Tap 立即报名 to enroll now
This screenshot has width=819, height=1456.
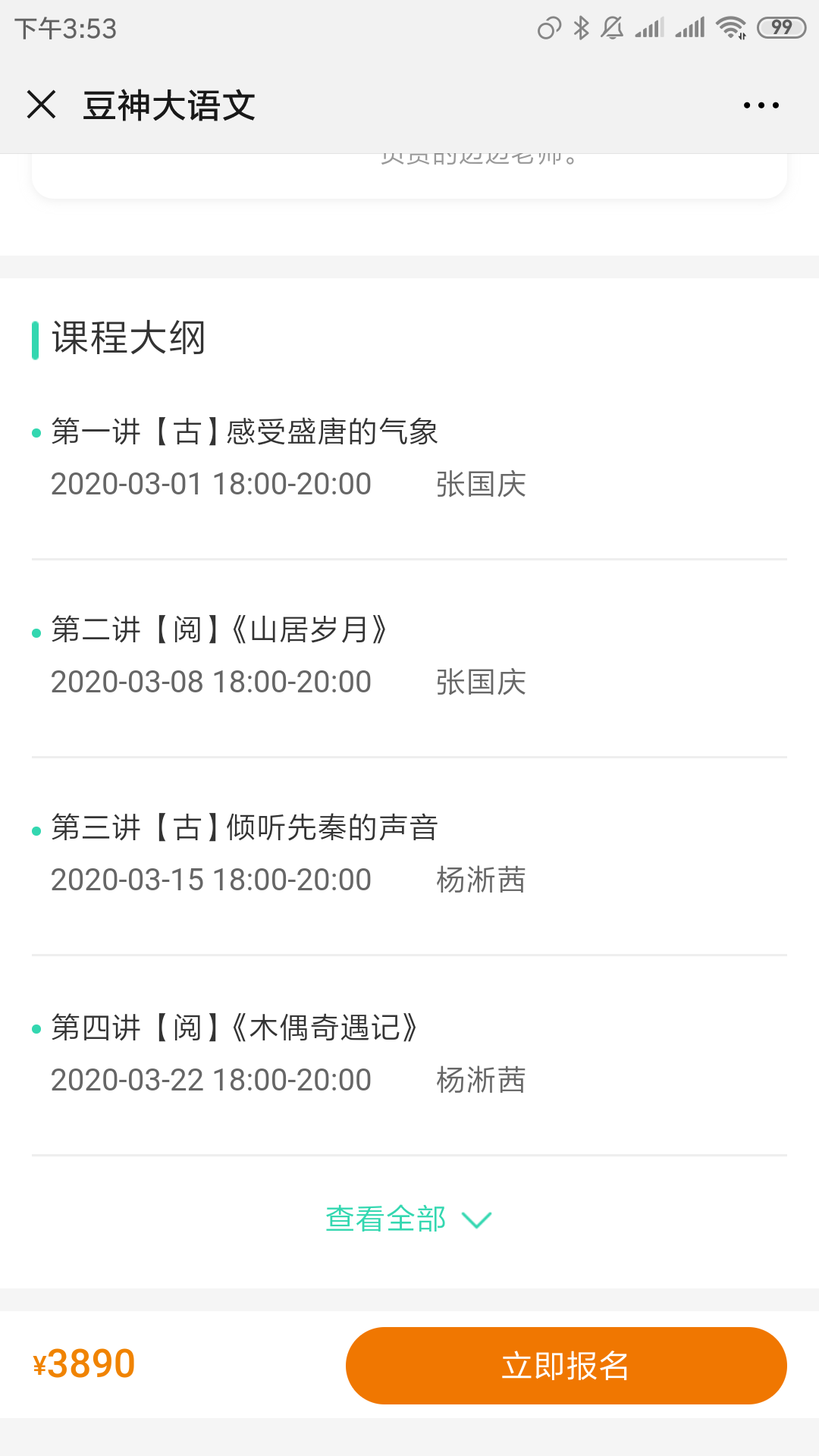coord(566,1365)
